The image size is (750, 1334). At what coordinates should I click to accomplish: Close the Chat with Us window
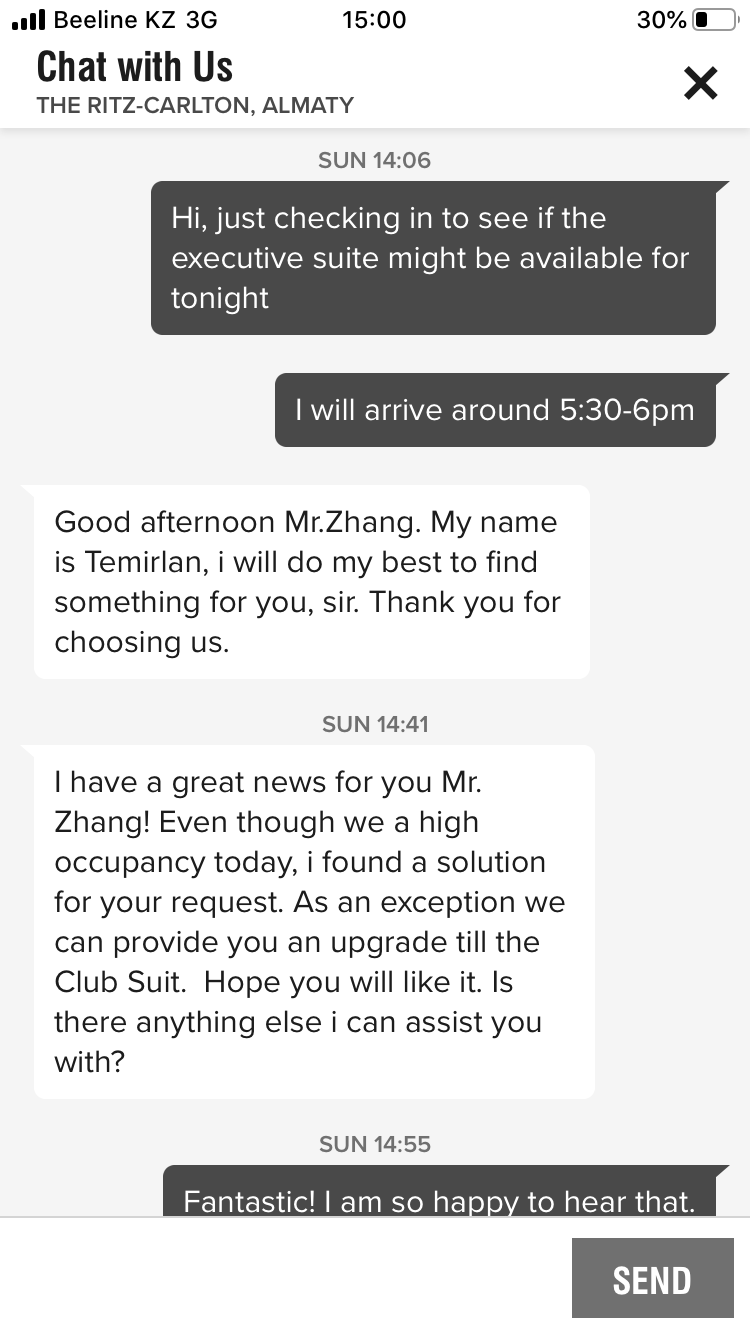pyautogui.click(x=700, y=83)
